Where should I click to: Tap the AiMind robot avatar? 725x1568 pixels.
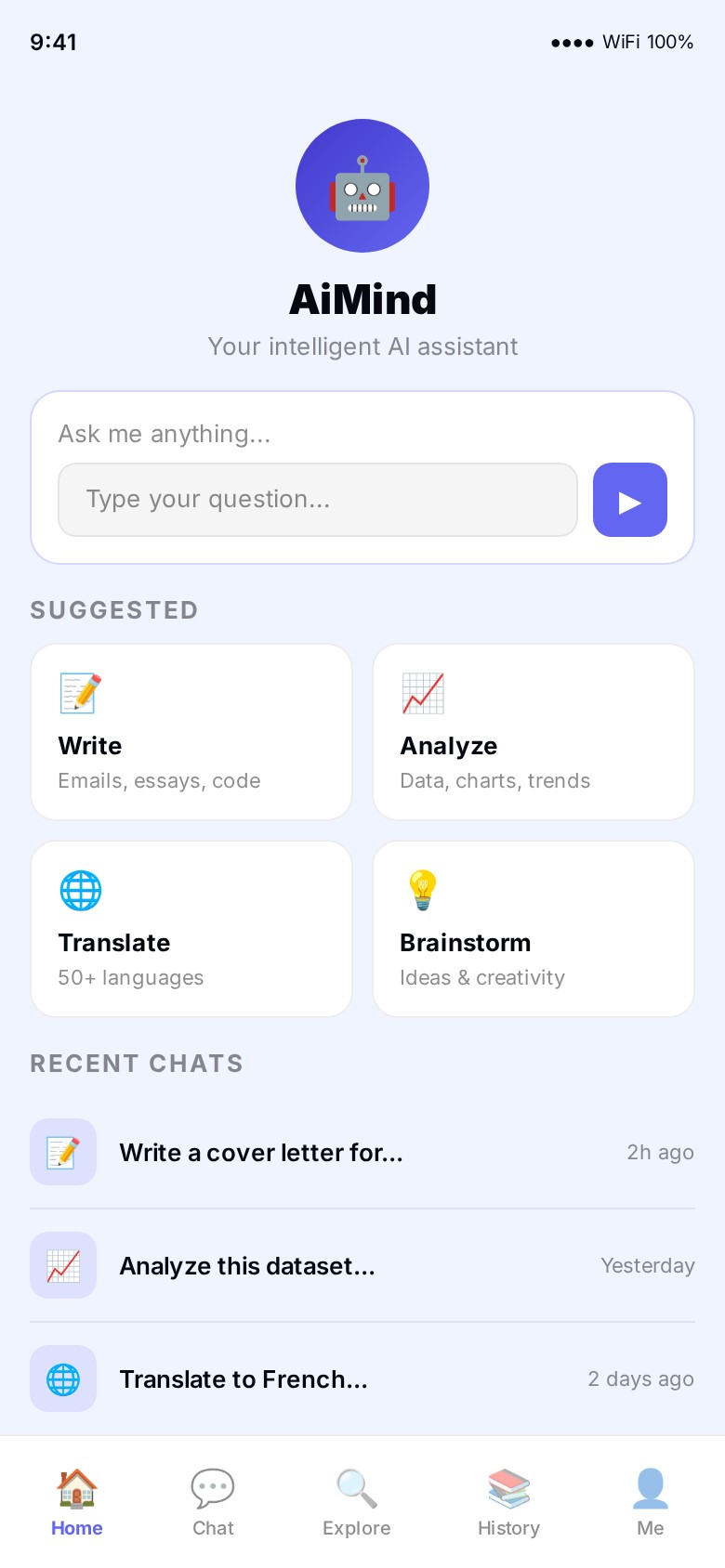point(362,185)
